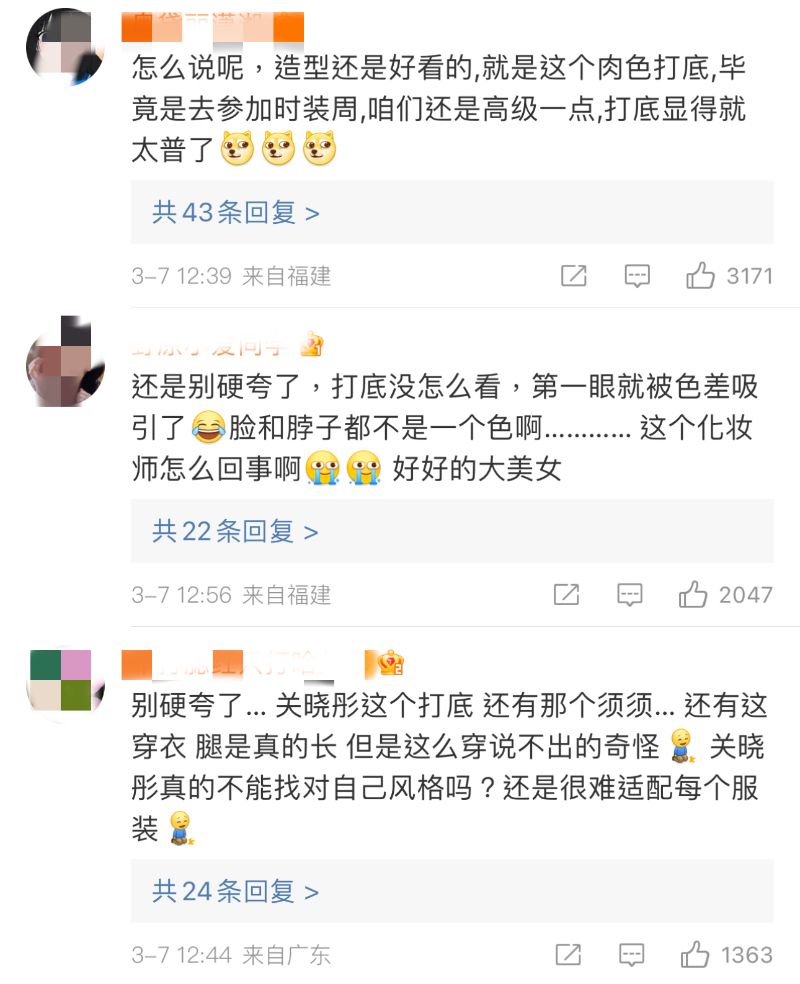Reply to the 3-7 12:39 comment
800x984 pixels.
coord(637,276)
